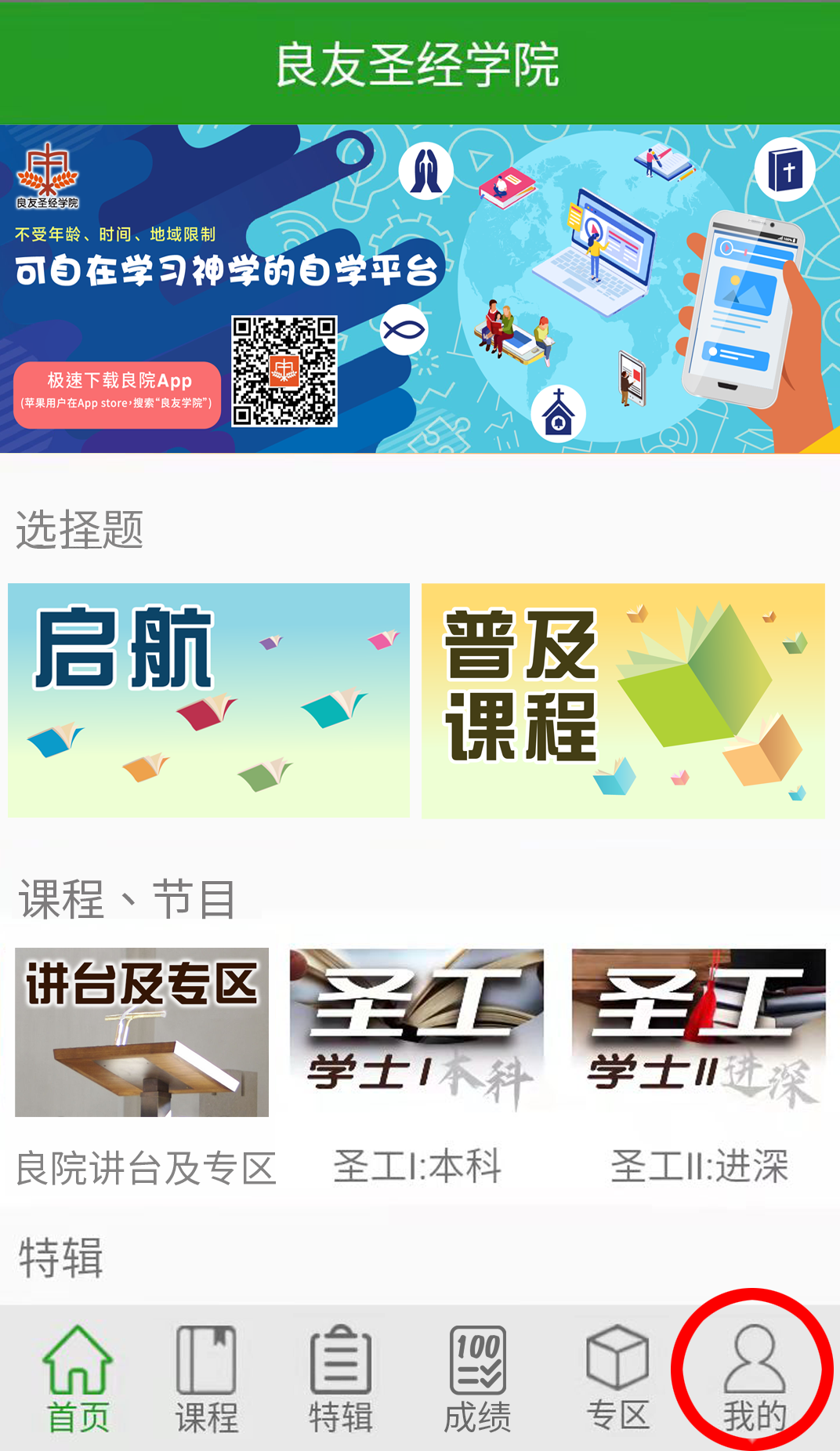
Task: Go to the 我的 profile tab
Action: (754, 1379)
